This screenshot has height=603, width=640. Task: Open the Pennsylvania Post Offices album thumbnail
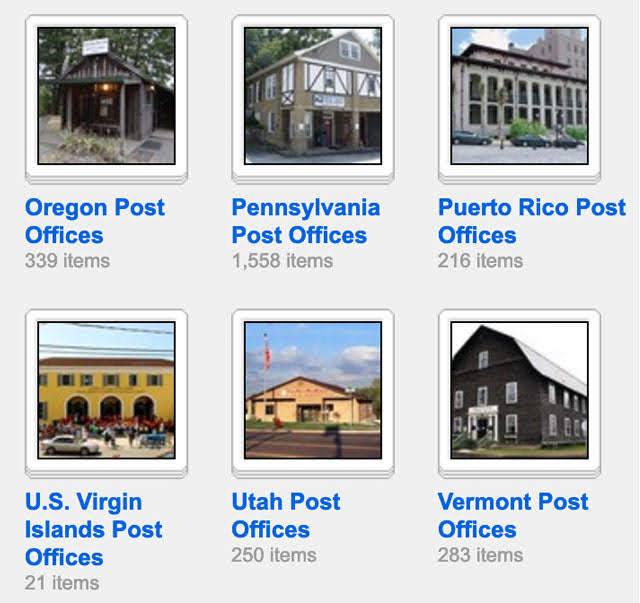point(313,96)
